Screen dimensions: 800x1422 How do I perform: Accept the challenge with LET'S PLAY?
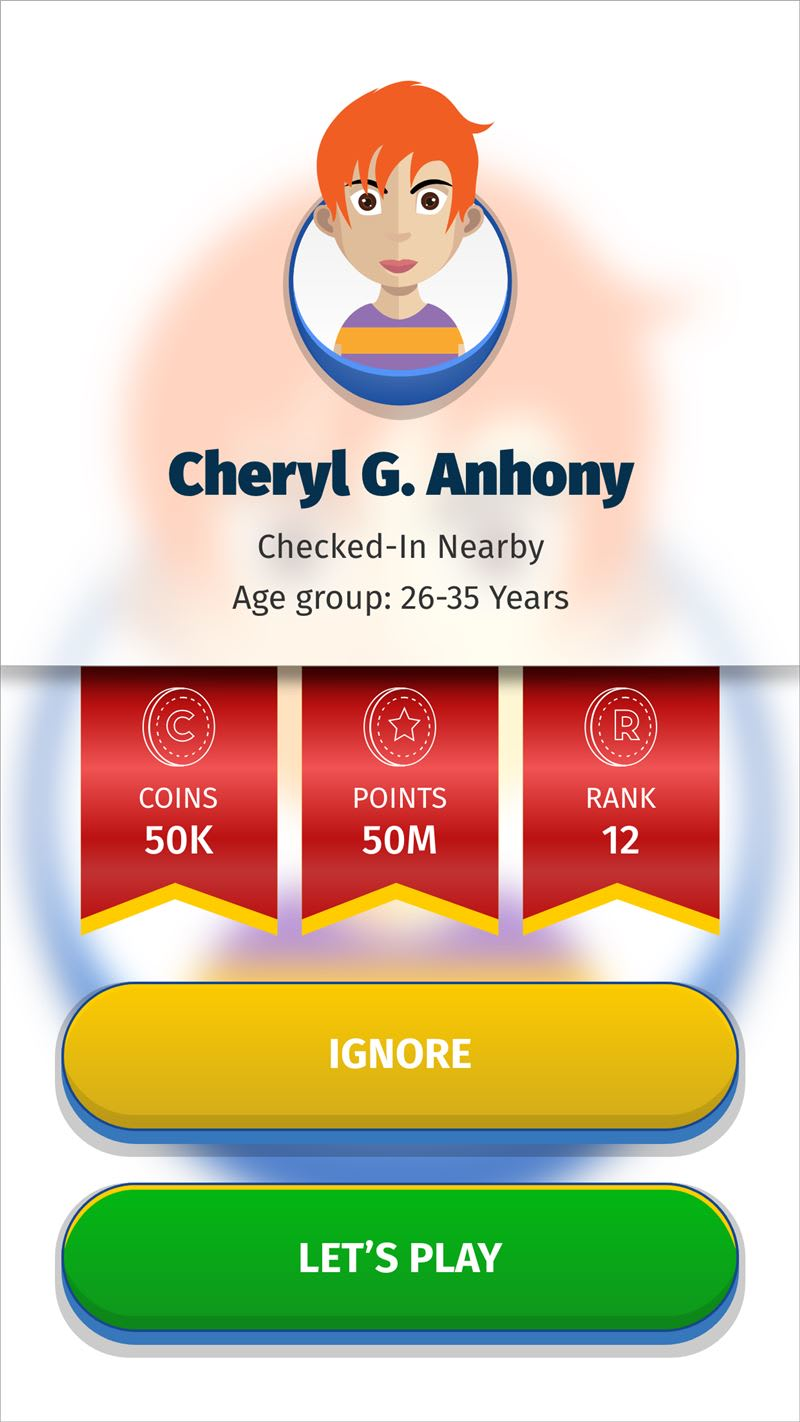pos(400,1260)
